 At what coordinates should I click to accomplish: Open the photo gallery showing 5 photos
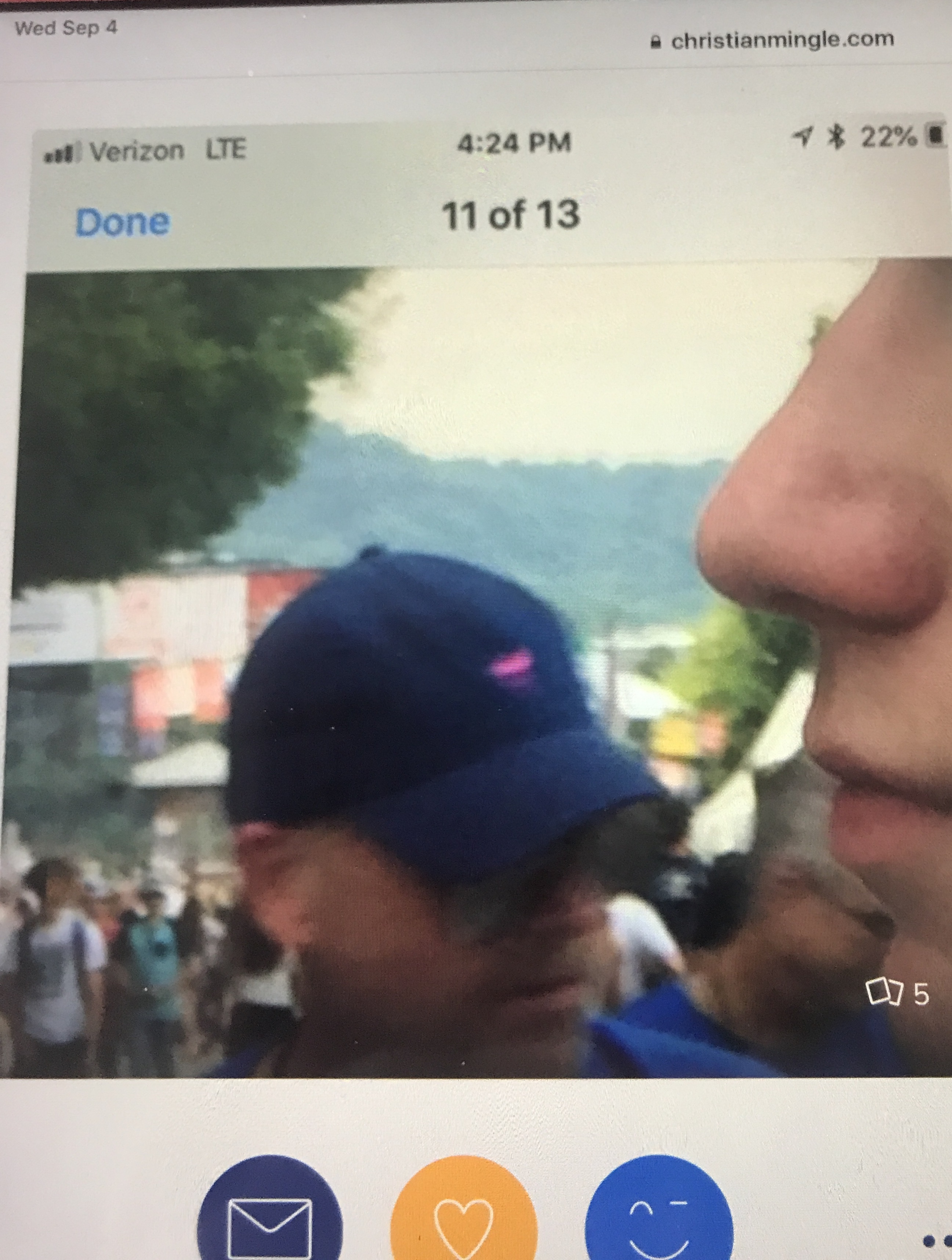pyautogui.click(x=898, y=993)
